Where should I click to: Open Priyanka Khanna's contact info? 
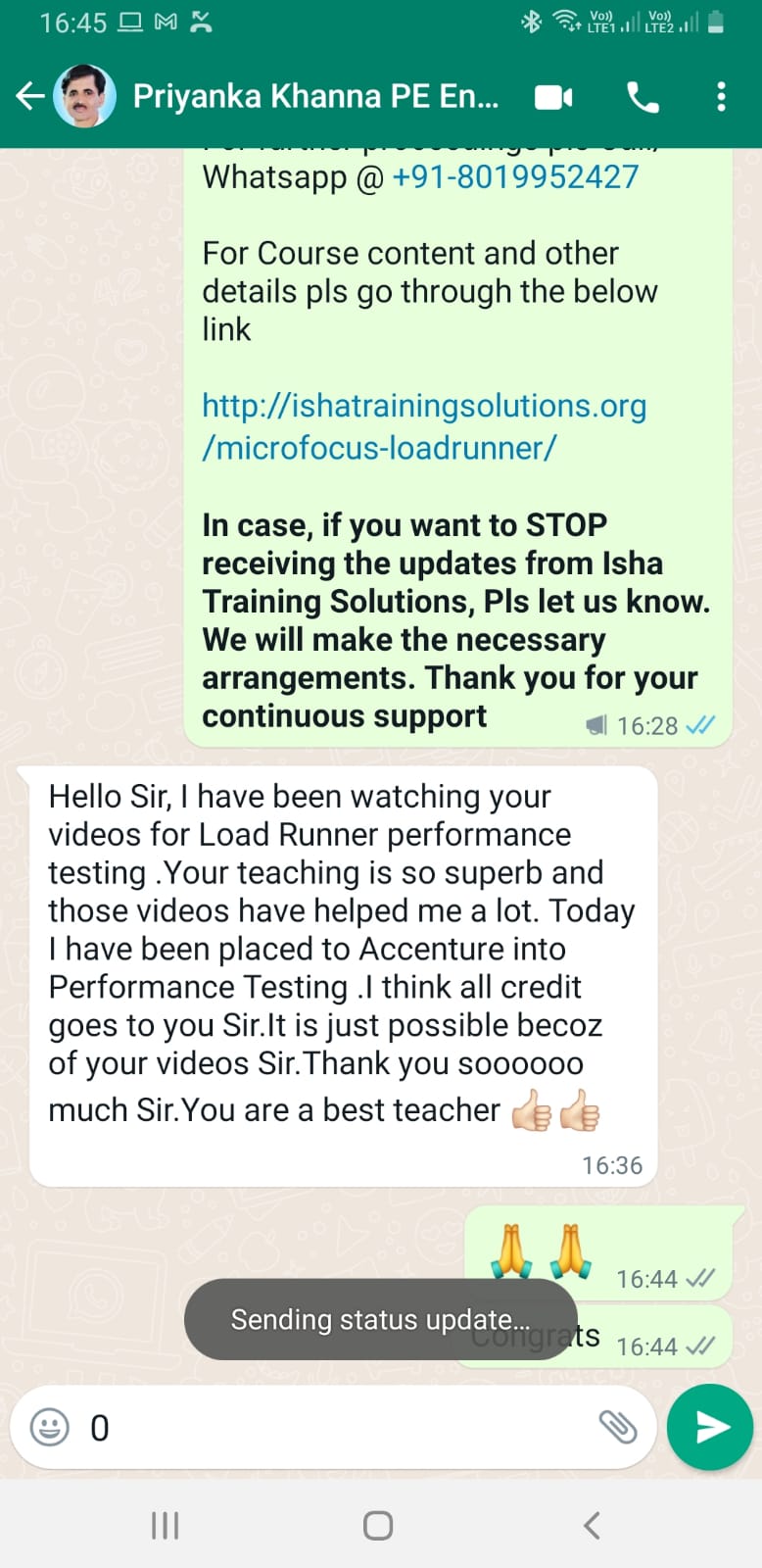pos(315,96)
